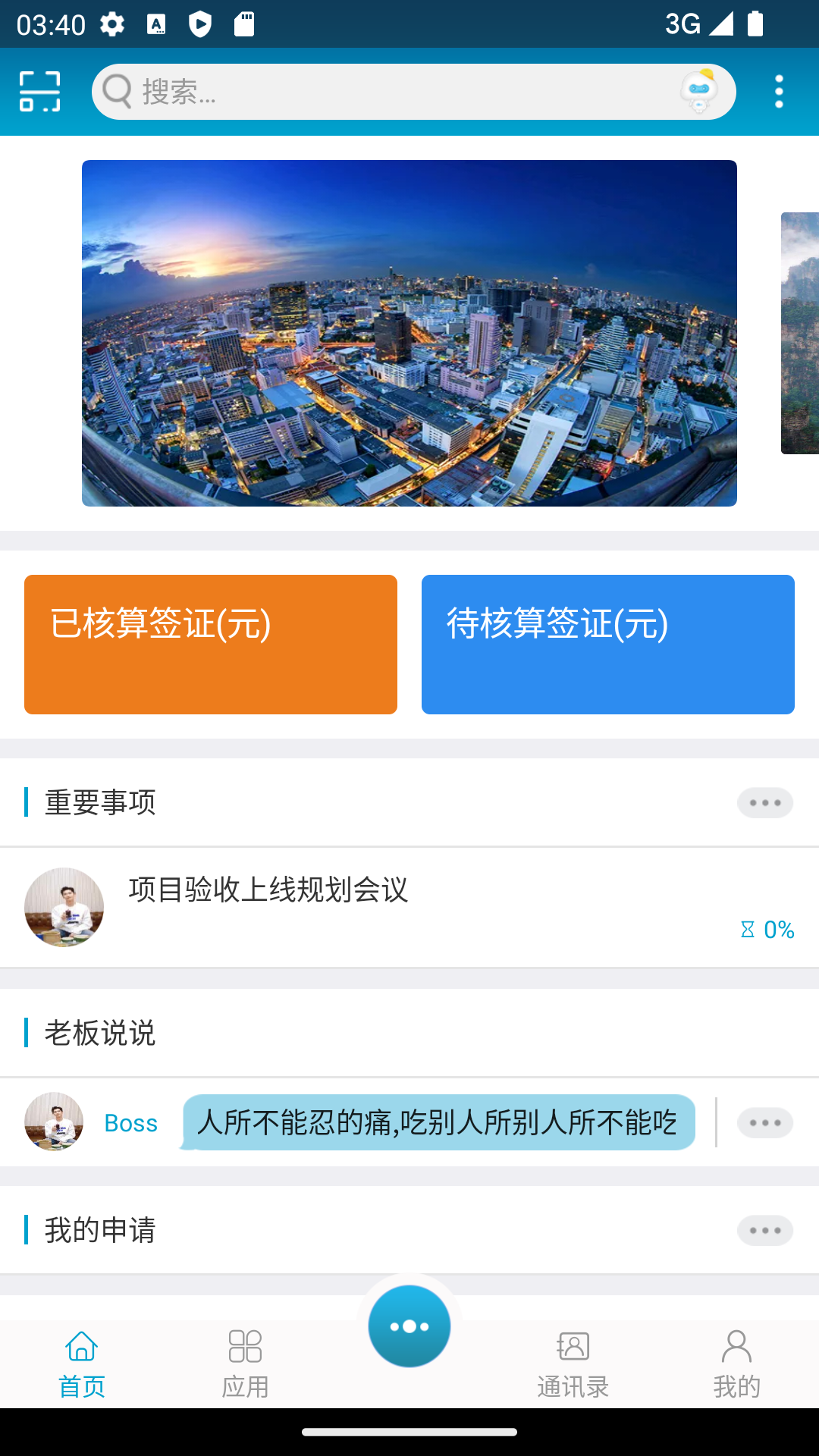This screenshot has height=1456, width=819.
Task: Switch to the 通讯录 tab
Action: [x=573, y=1364]
